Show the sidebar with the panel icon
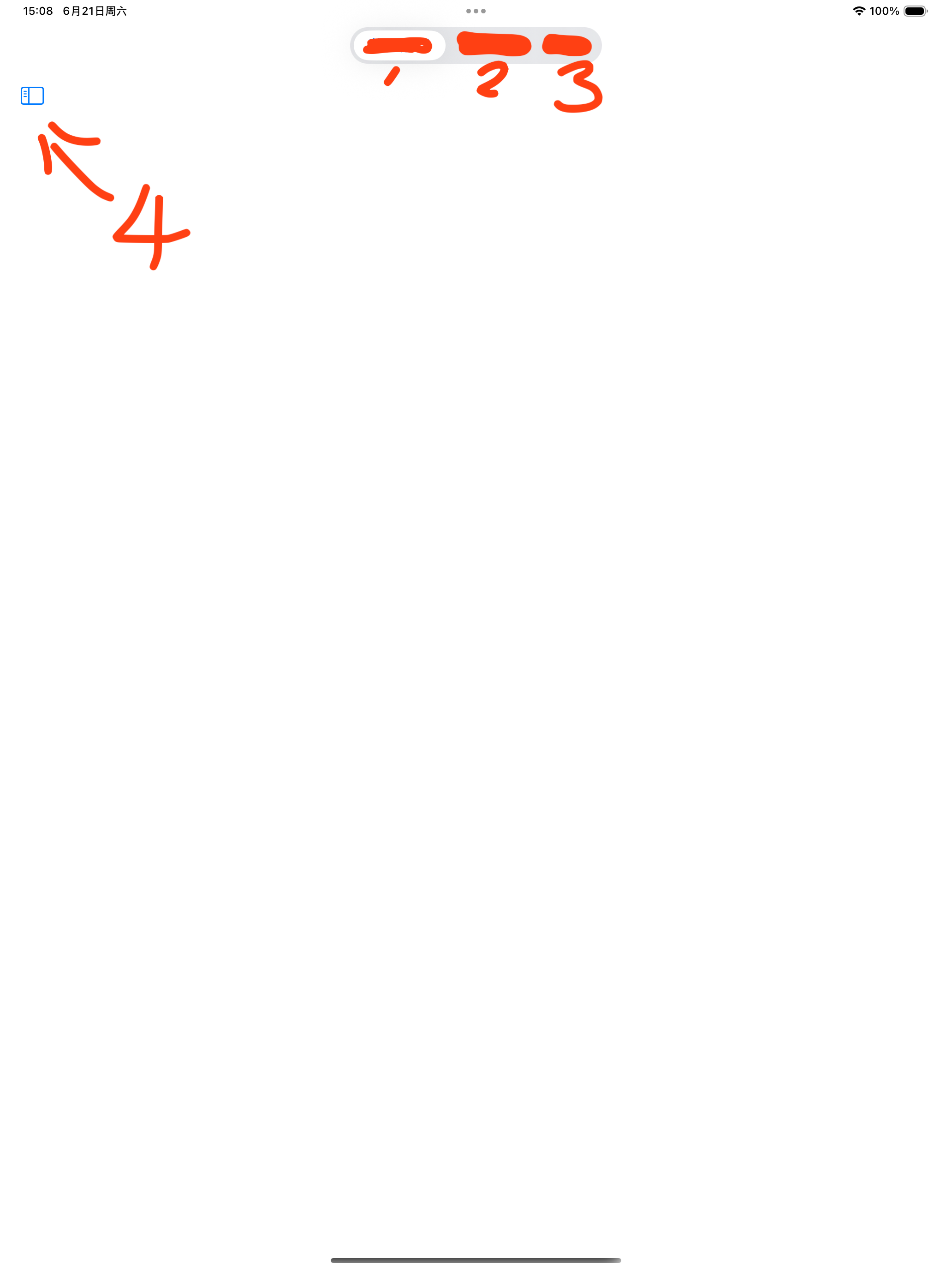 point(32,96)
